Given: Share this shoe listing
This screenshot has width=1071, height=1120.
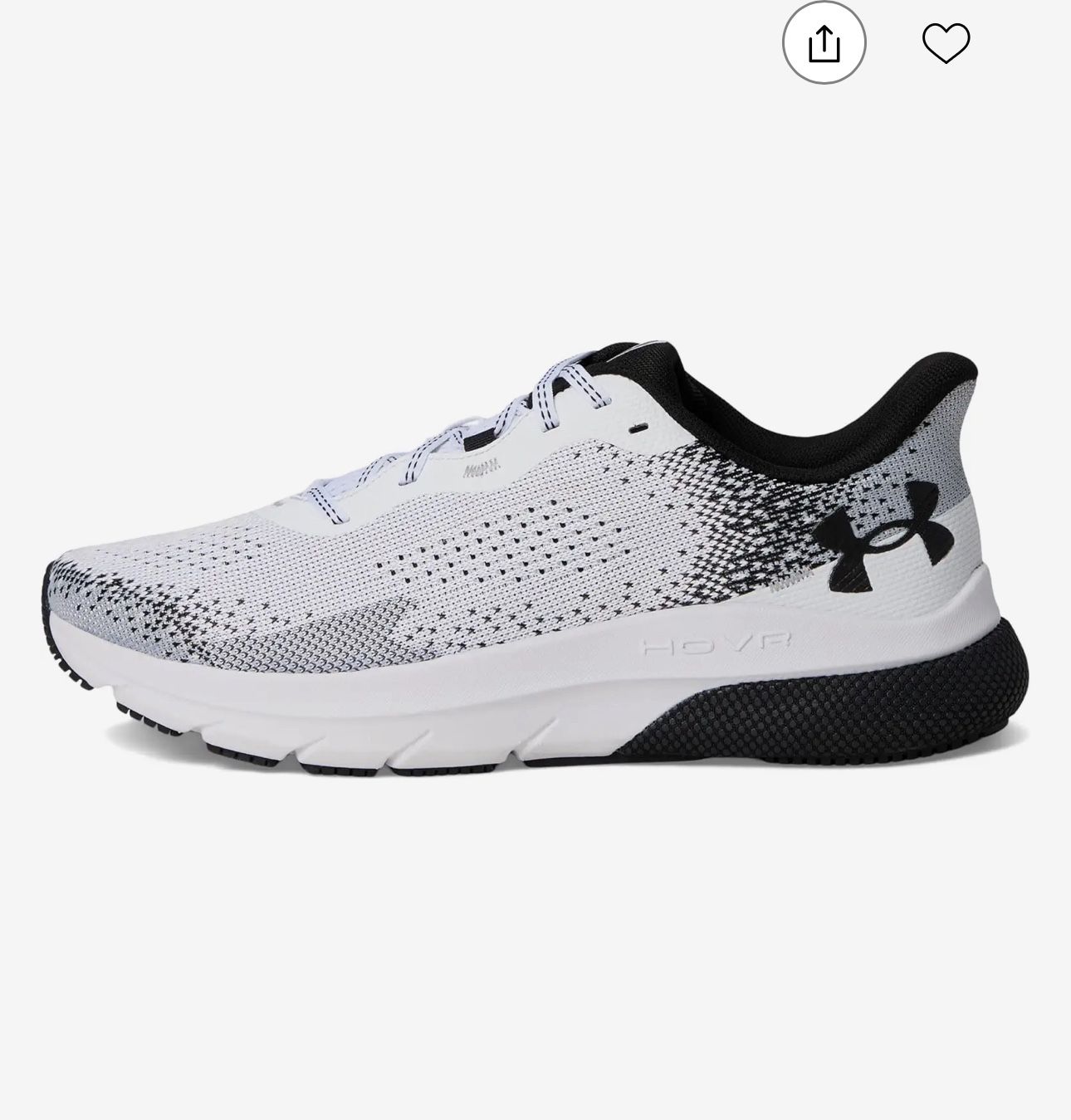Looking at the screenshot, I should 824,42.
